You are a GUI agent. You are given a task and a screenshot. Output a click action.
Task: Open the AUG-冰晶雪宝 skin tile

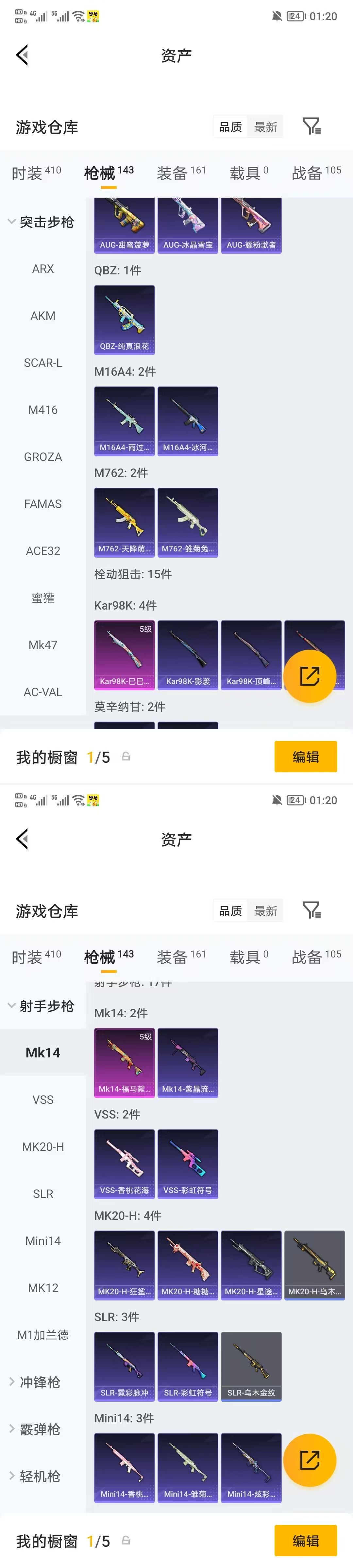188,225
